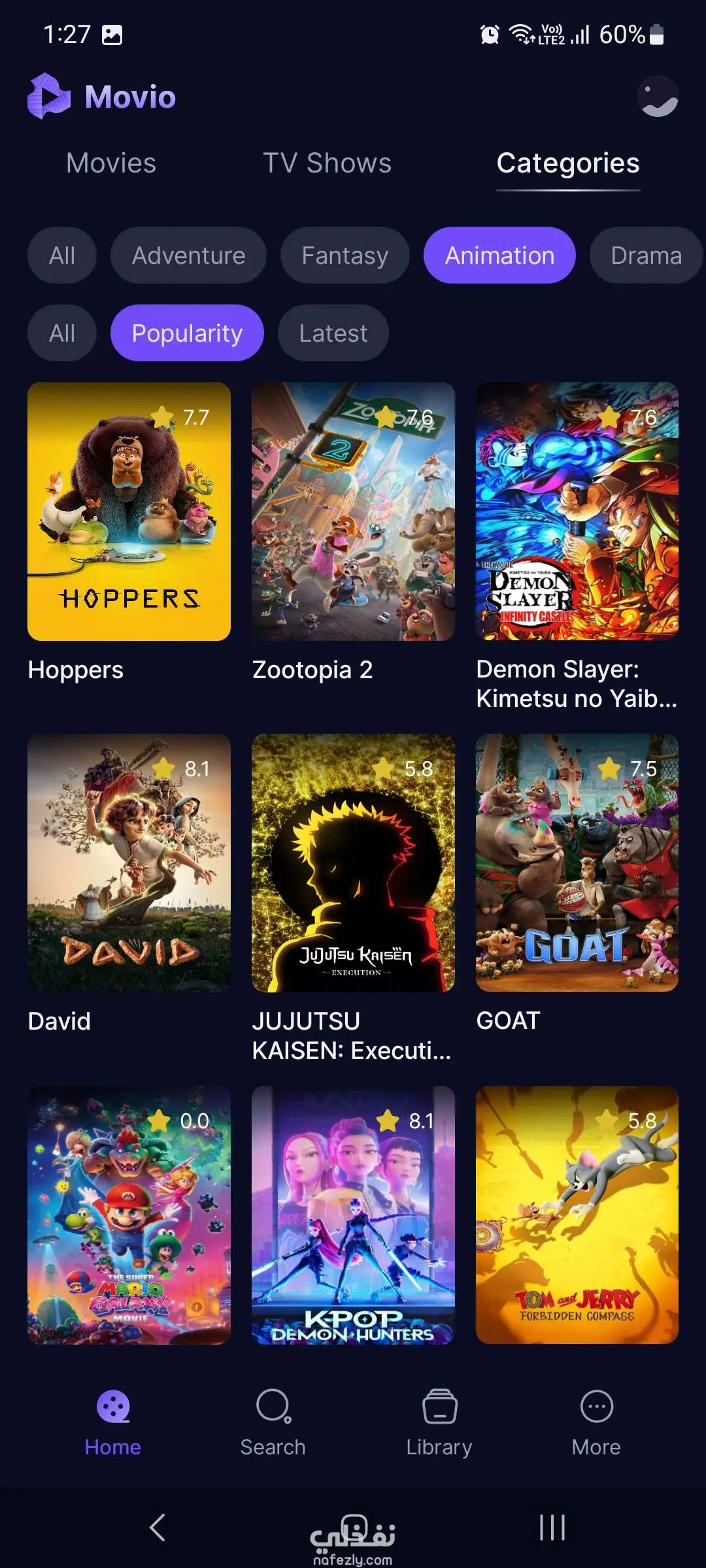
Task: Open the Tom and Jerry poster
Action: point(577,1215)
